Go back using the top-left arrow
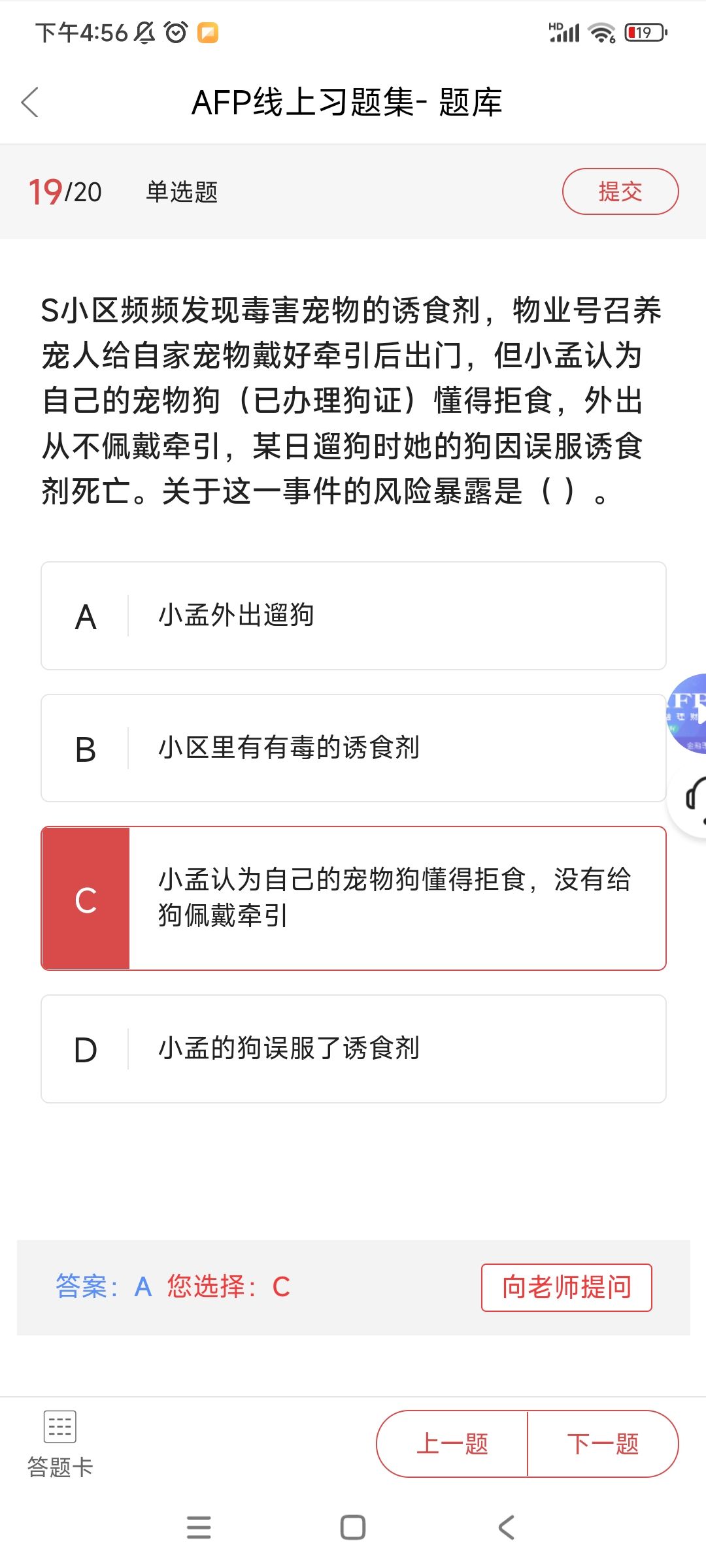Image resolution: width=706 pixels, height=1568 pixels. tap(30, 103)
